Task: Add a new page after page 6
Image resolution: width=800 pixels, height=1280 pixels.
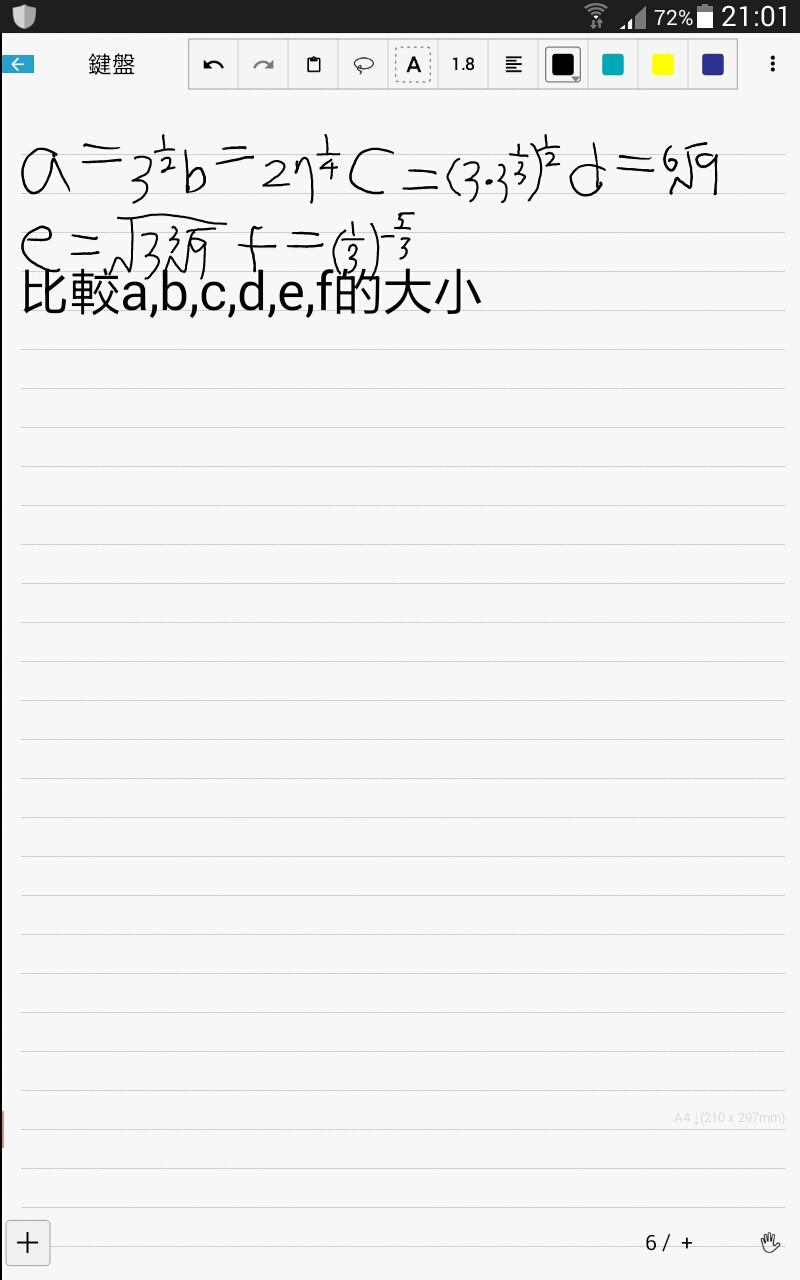Action: [687, 1243]
